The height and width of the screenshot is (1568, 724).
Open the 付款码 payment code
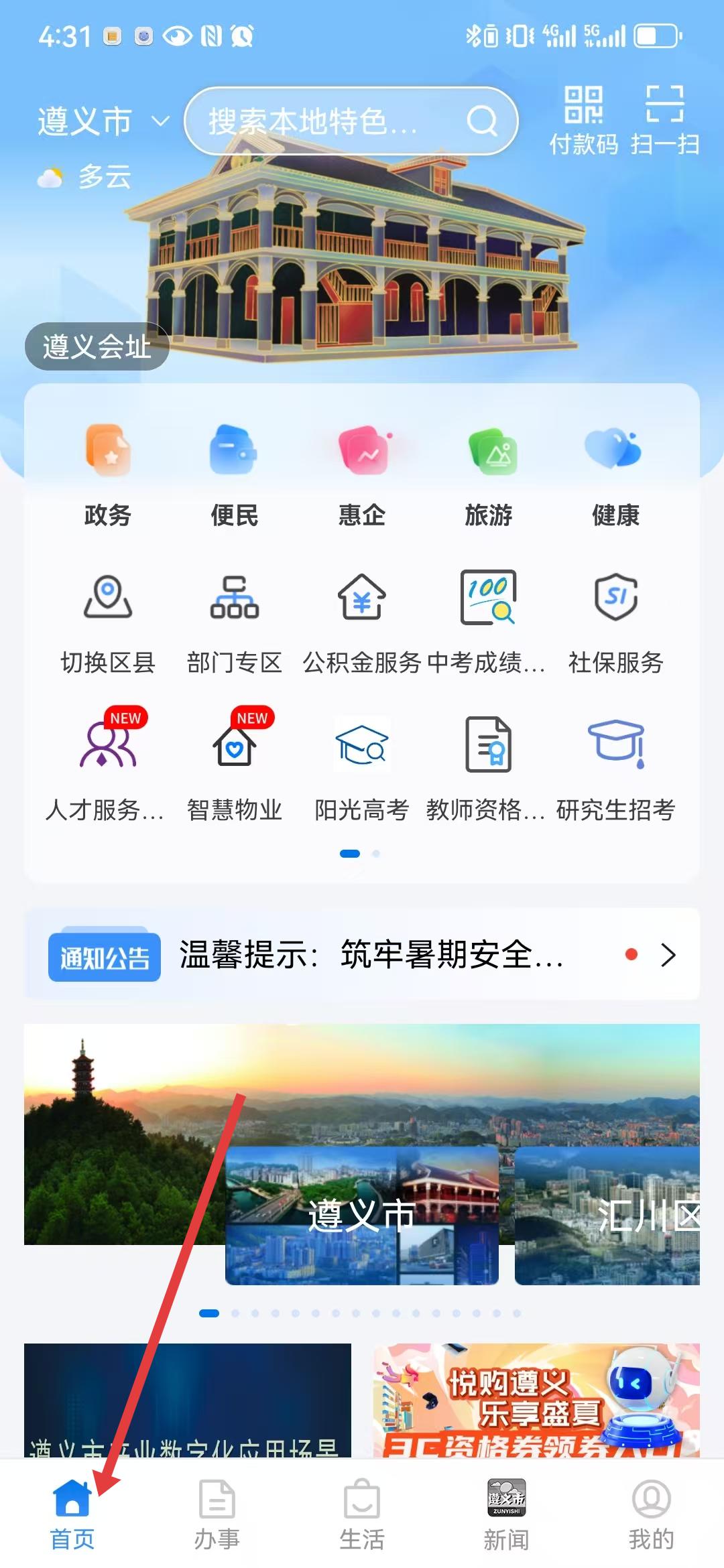[x=583, y=121]
